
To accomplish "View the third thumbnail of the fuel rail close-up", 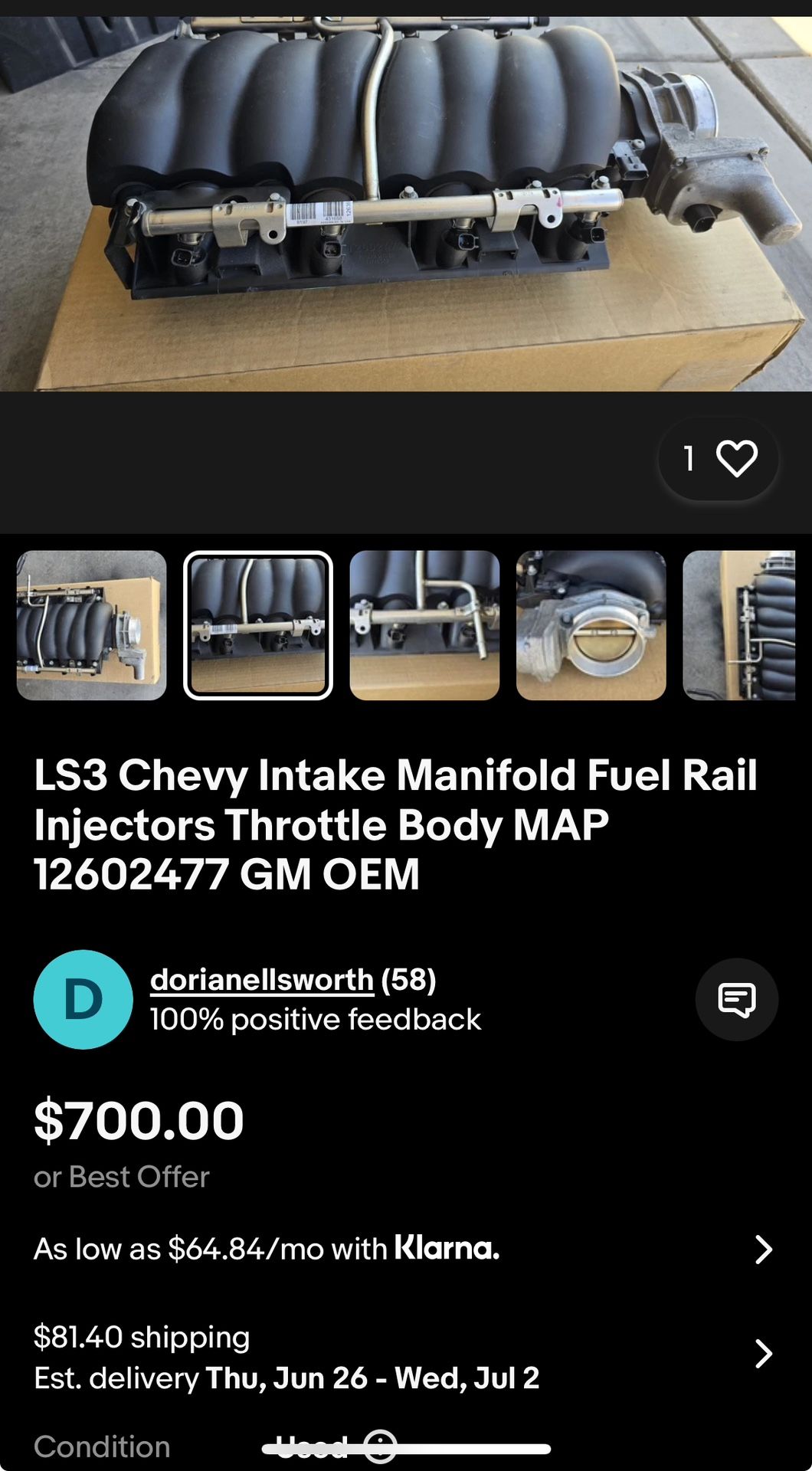I will [424, 625].
